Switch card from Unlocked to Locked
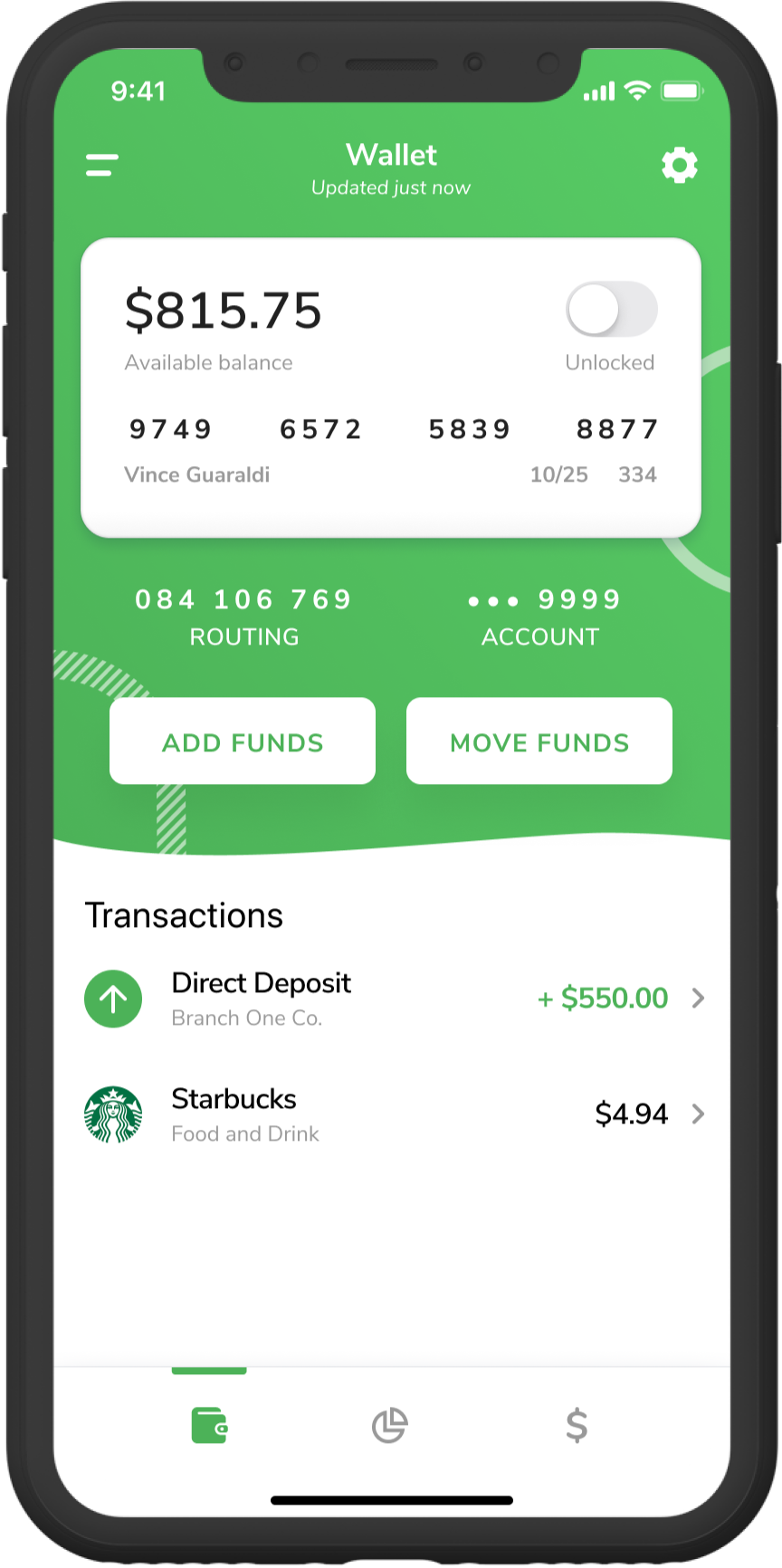 pos(611,310)
